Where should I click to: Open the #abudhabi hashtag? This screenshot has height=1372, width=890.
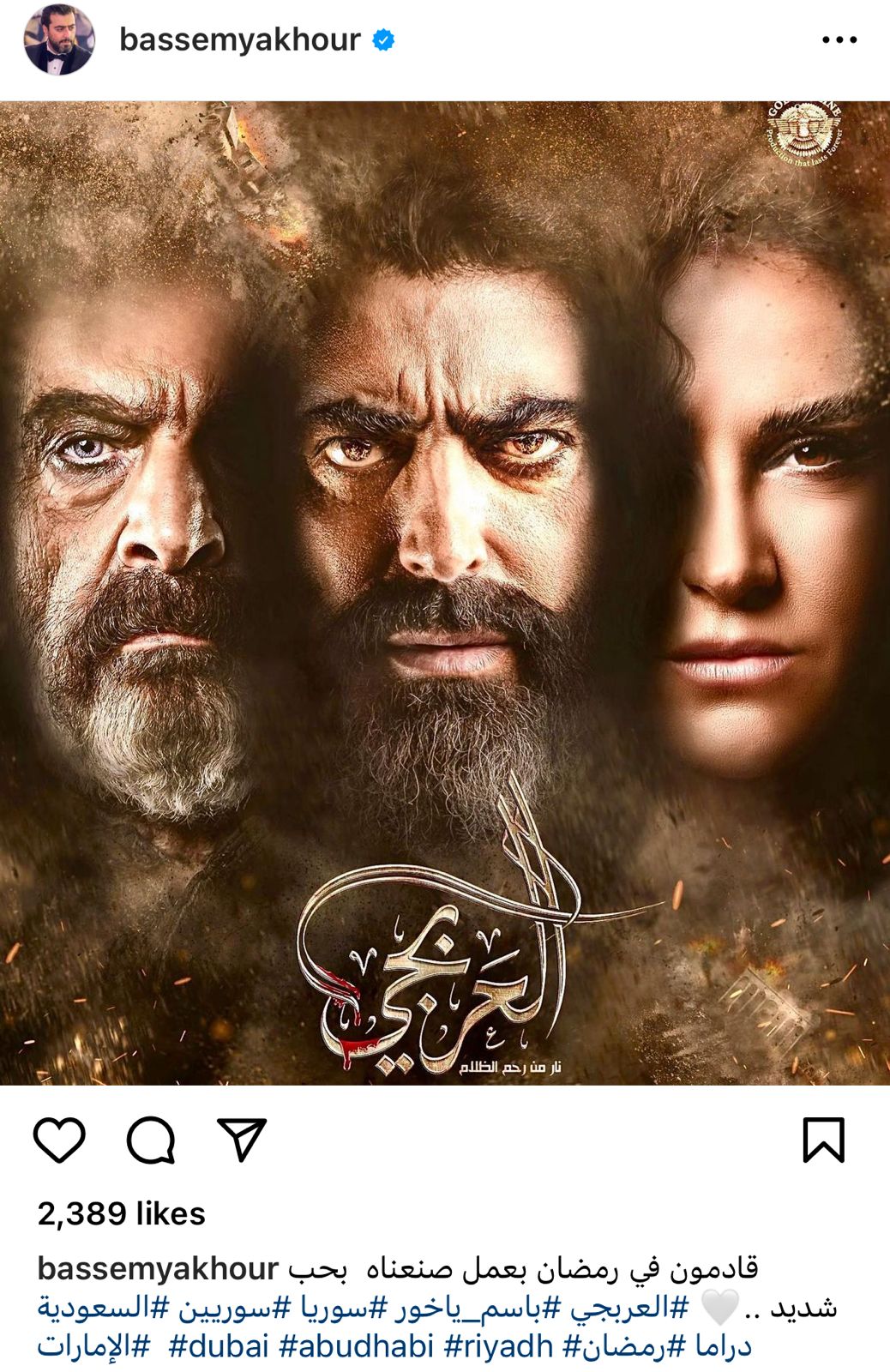pos(356,1345)
